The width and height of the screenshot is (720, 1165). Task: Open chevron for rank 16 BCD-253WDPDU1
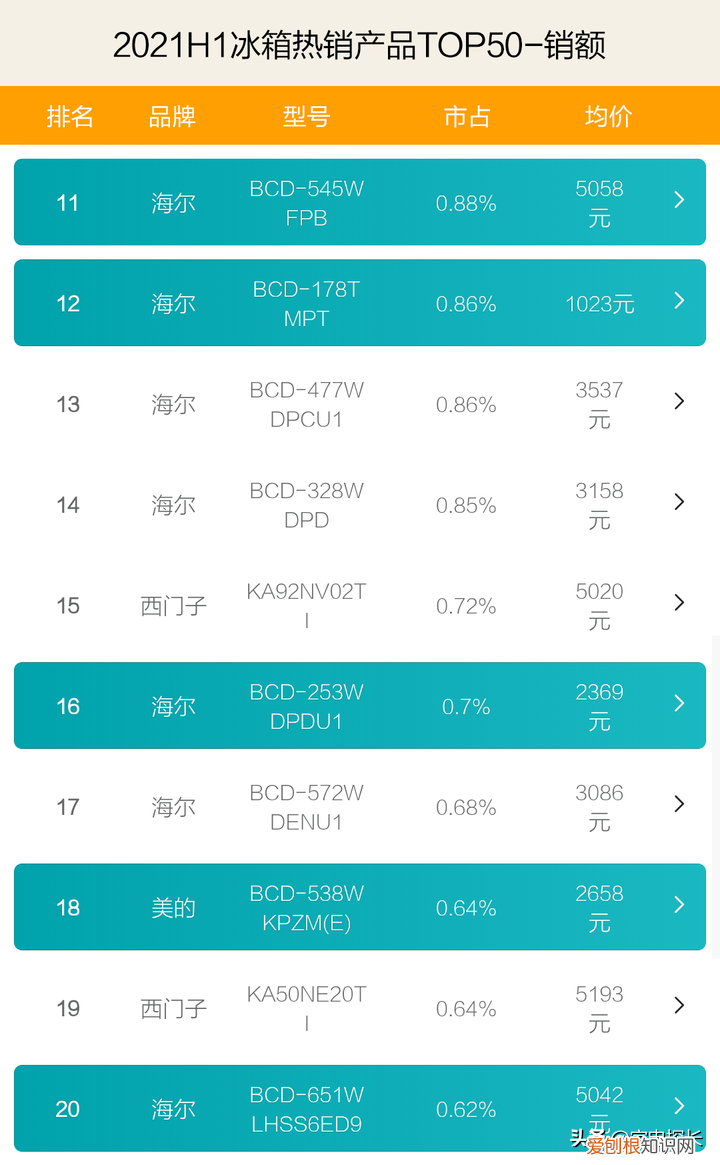coord(679,705)
